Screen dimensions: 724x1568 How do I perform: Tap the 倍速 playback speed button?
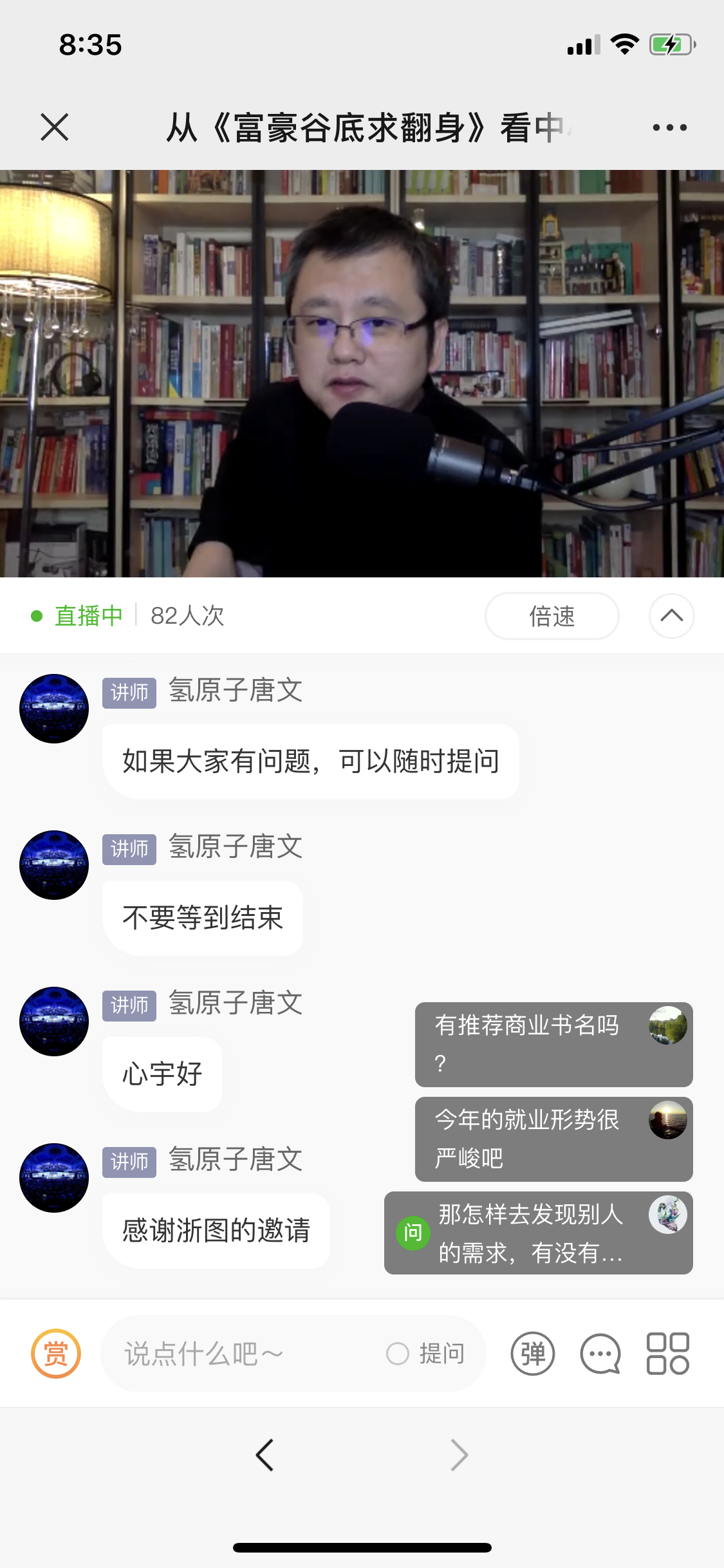(x=552, y=616)
